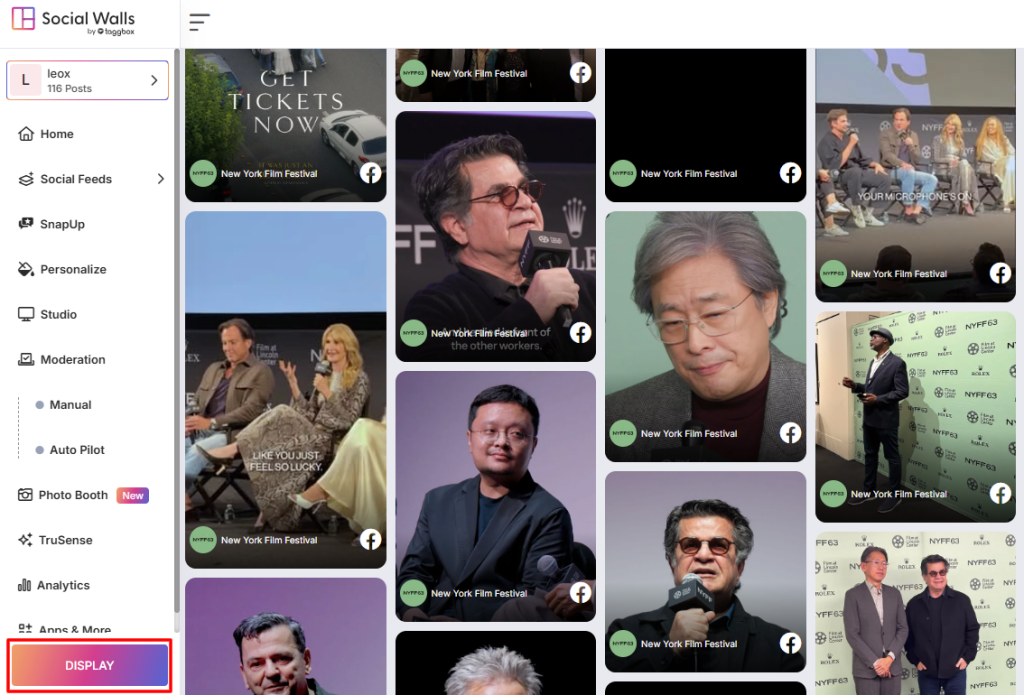
Task: Open the Personalize section
Action: pyautogui.click(x=73, y=269)
